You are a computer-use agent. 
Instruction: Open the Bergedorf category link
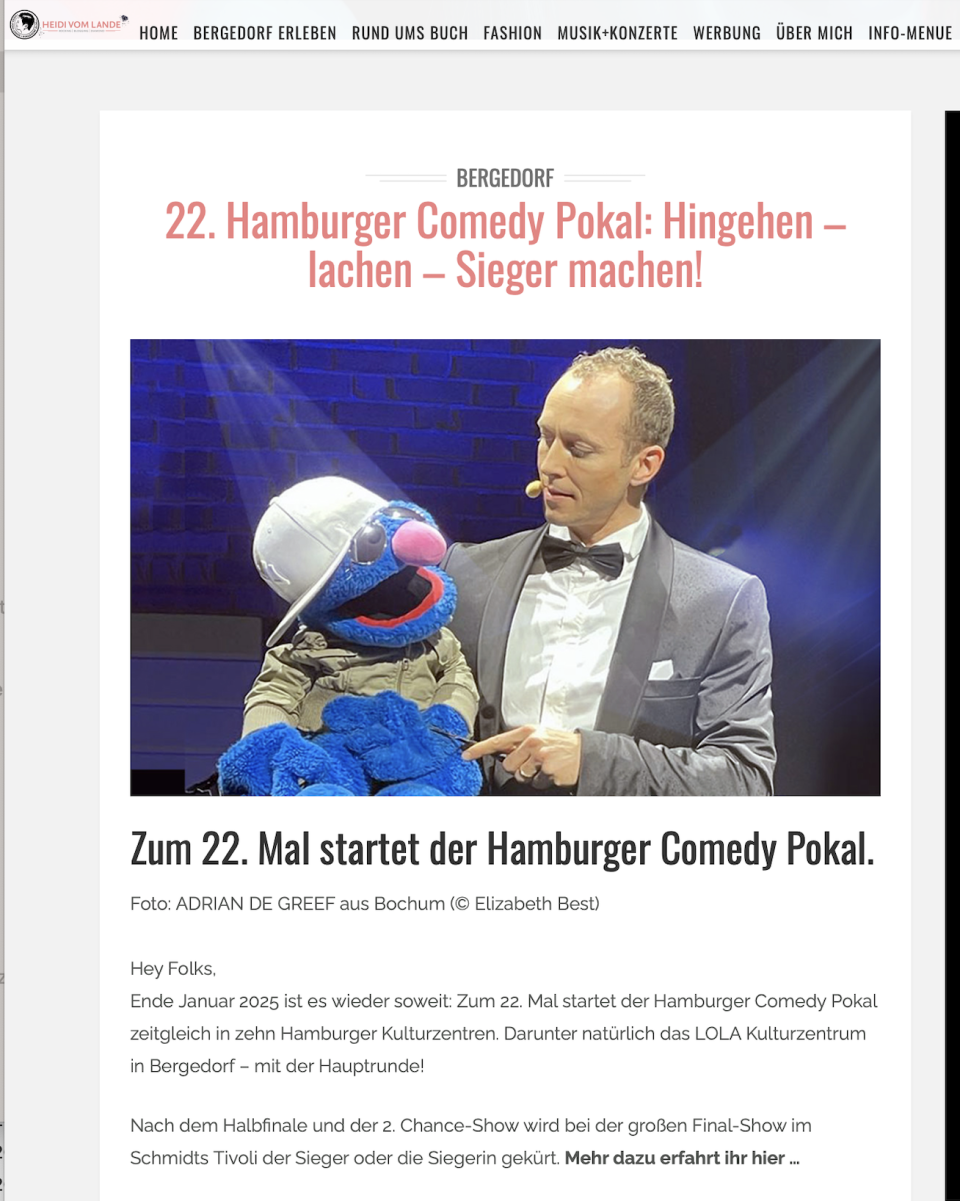(505, 179)
